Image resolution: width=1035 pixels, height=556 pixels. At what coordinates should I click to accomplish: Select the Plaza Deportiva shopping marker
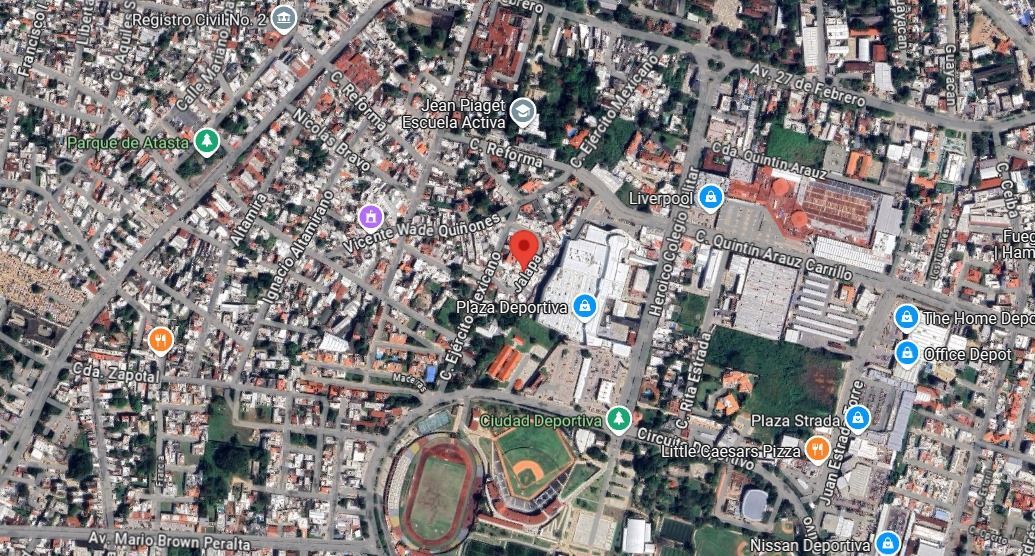pyautogui.click(x=584, y=306)
